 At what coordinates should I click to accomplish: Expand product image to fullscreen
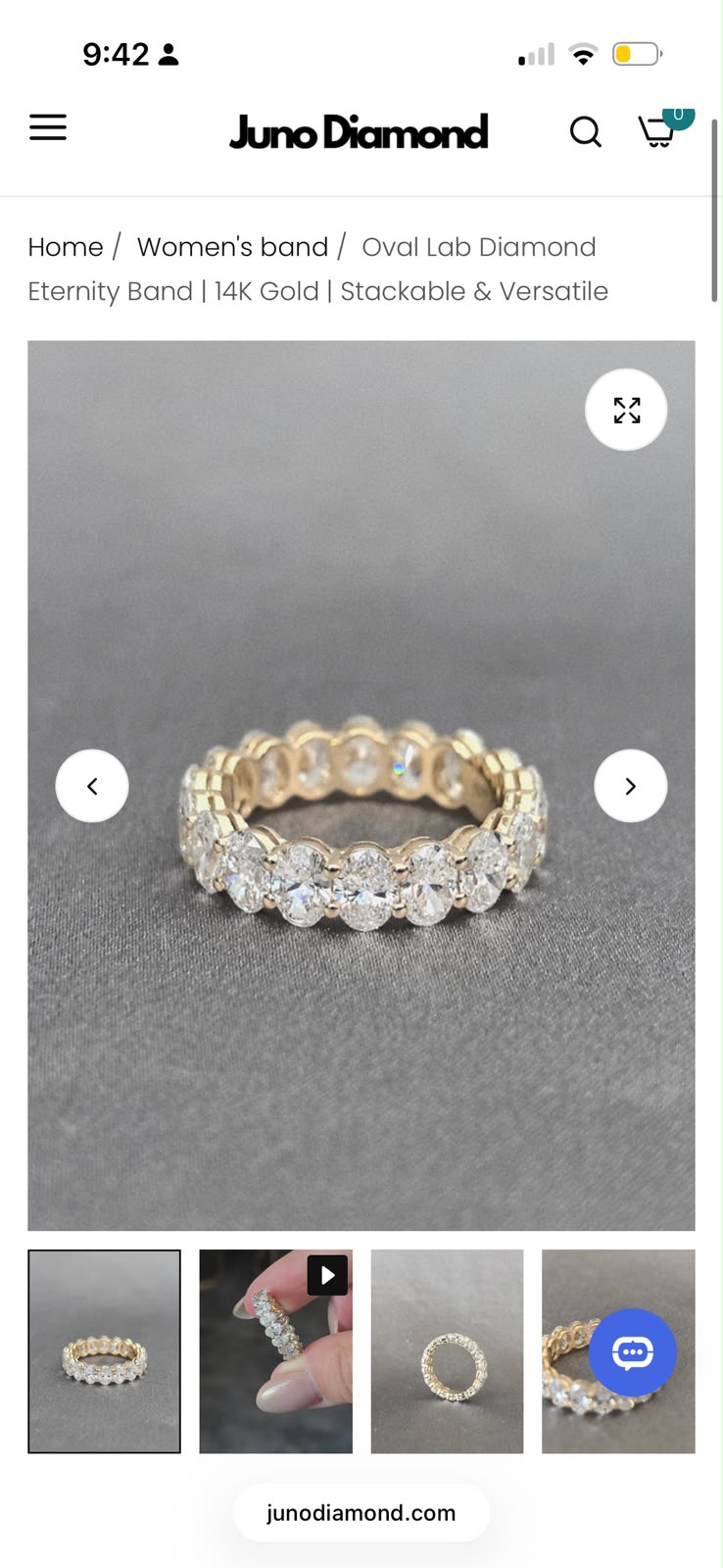626,410
